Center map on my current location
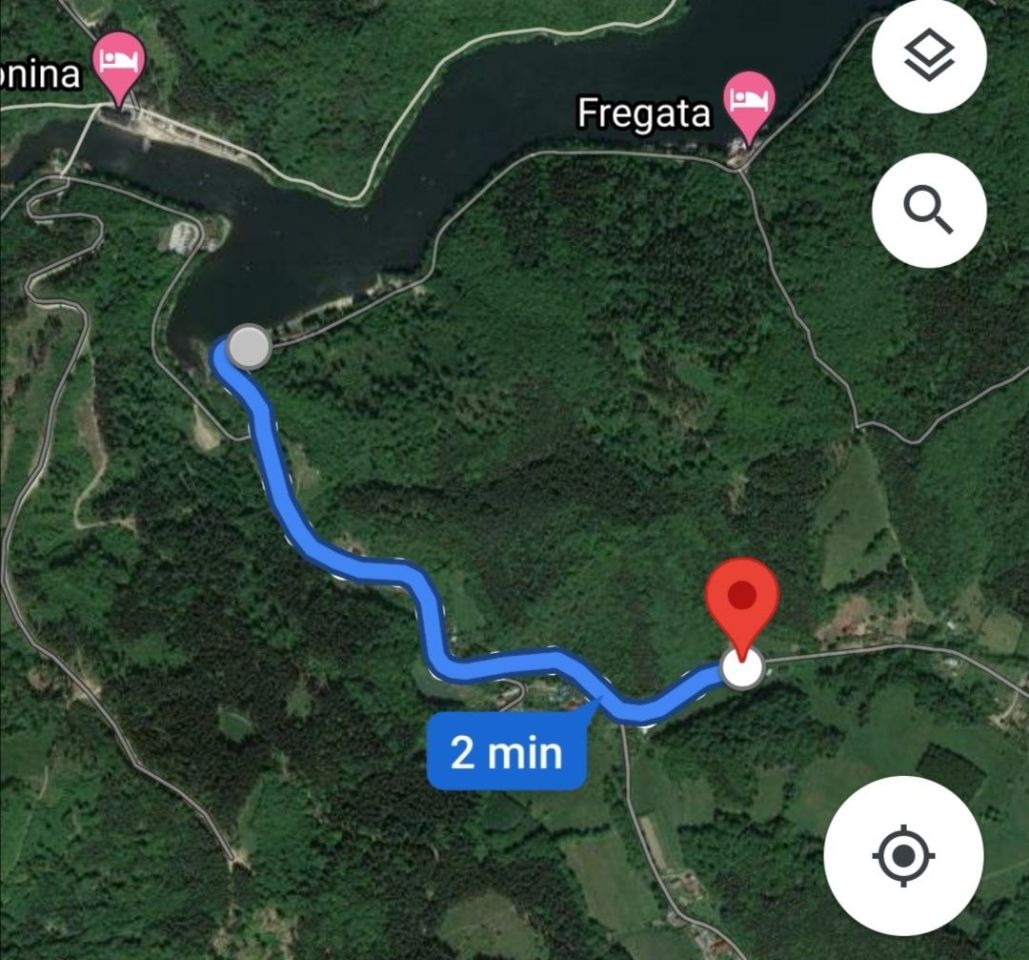This screenshot has width=1029, height=960. tap(903, 856)
